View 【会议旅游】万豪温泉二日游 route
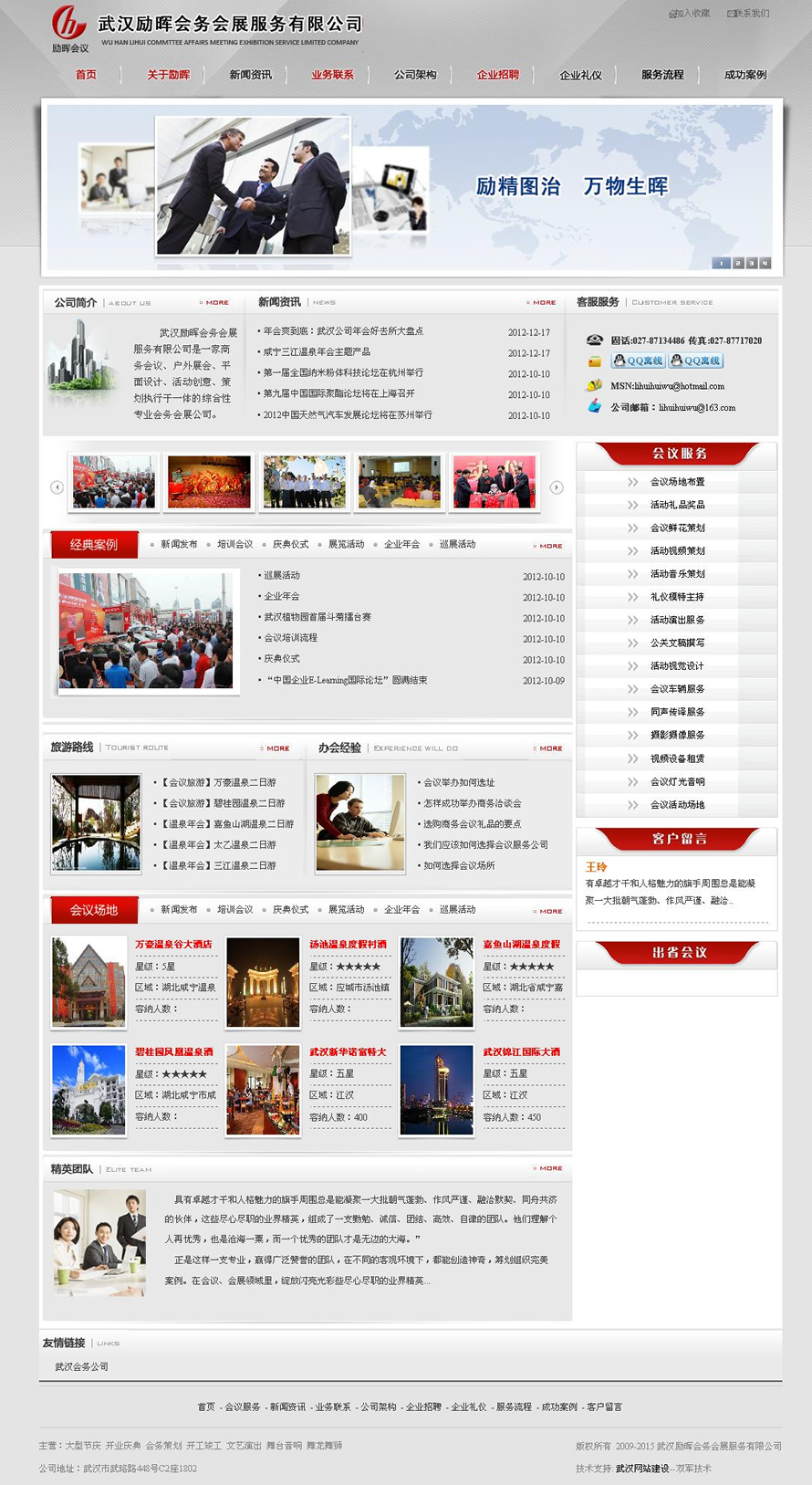Image resolution: width=812 pixels, height=1485 pixels. (219, 782)
